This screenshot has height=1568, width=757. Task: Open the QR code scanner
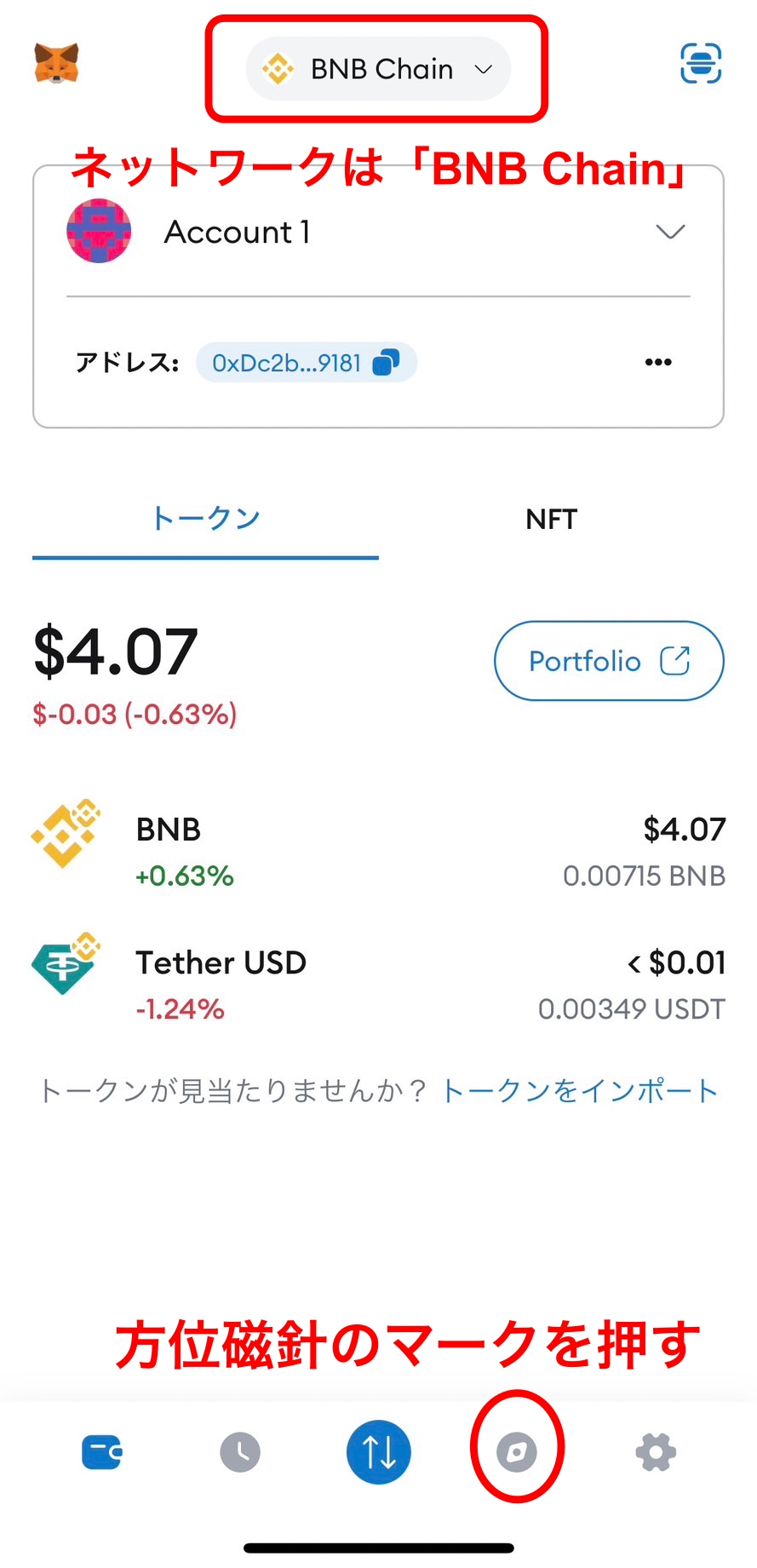[x=701, y=64]
